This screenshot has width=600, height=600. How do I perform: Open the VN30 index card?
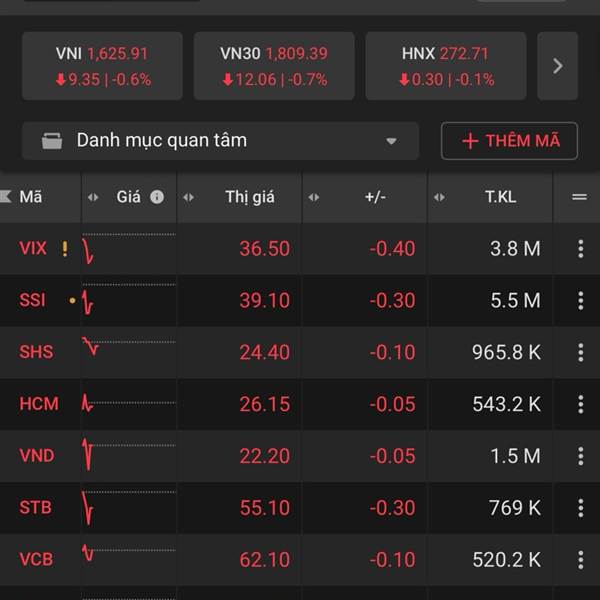click(x=274, y=66)
